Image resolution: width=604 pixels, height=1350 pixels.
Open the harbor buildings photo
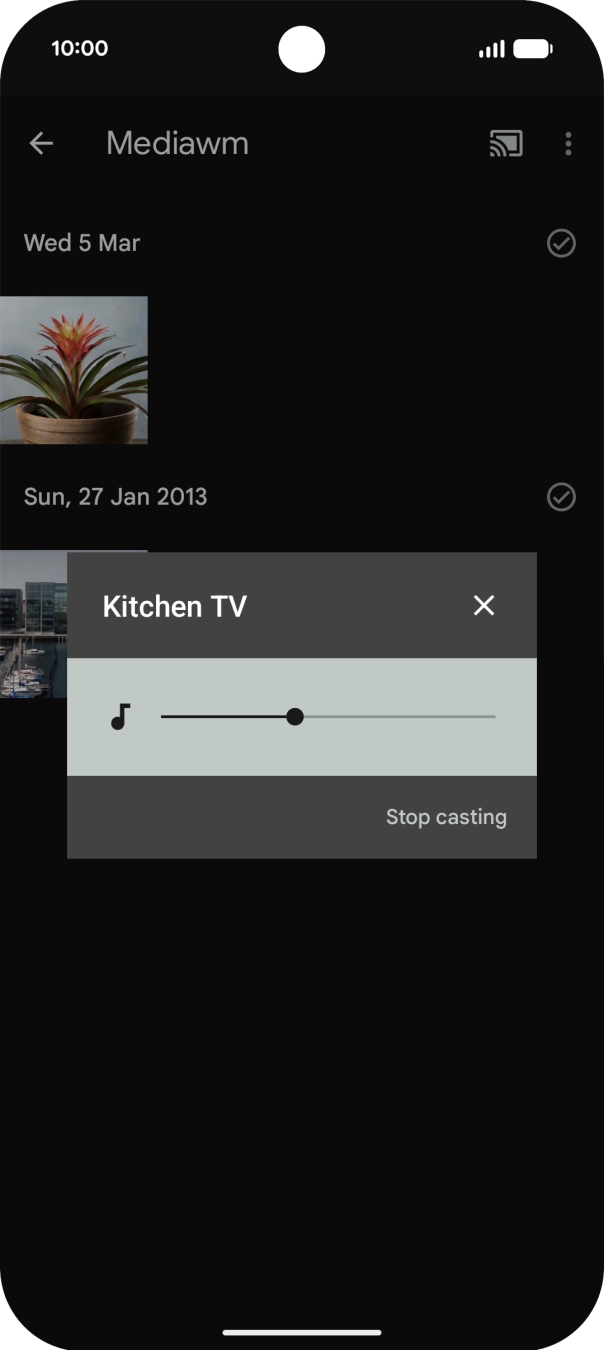pos(32,625)
